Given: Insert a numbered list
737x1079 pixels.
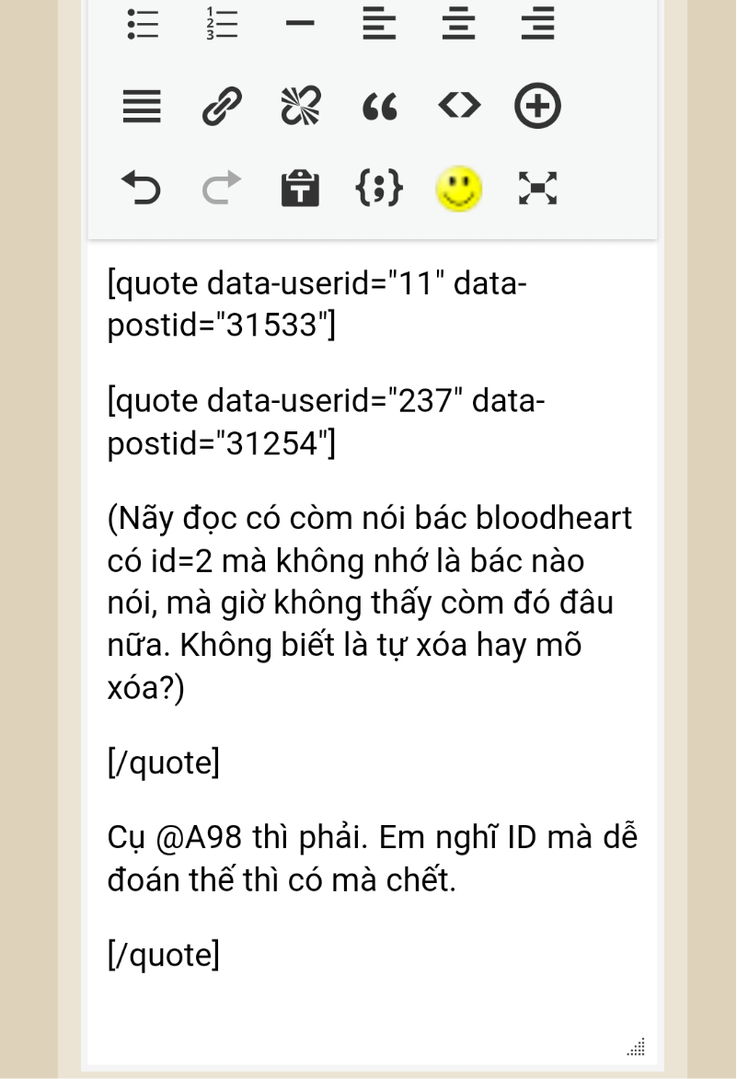Looking at the screenshot, I should click(x=221, y=23).
